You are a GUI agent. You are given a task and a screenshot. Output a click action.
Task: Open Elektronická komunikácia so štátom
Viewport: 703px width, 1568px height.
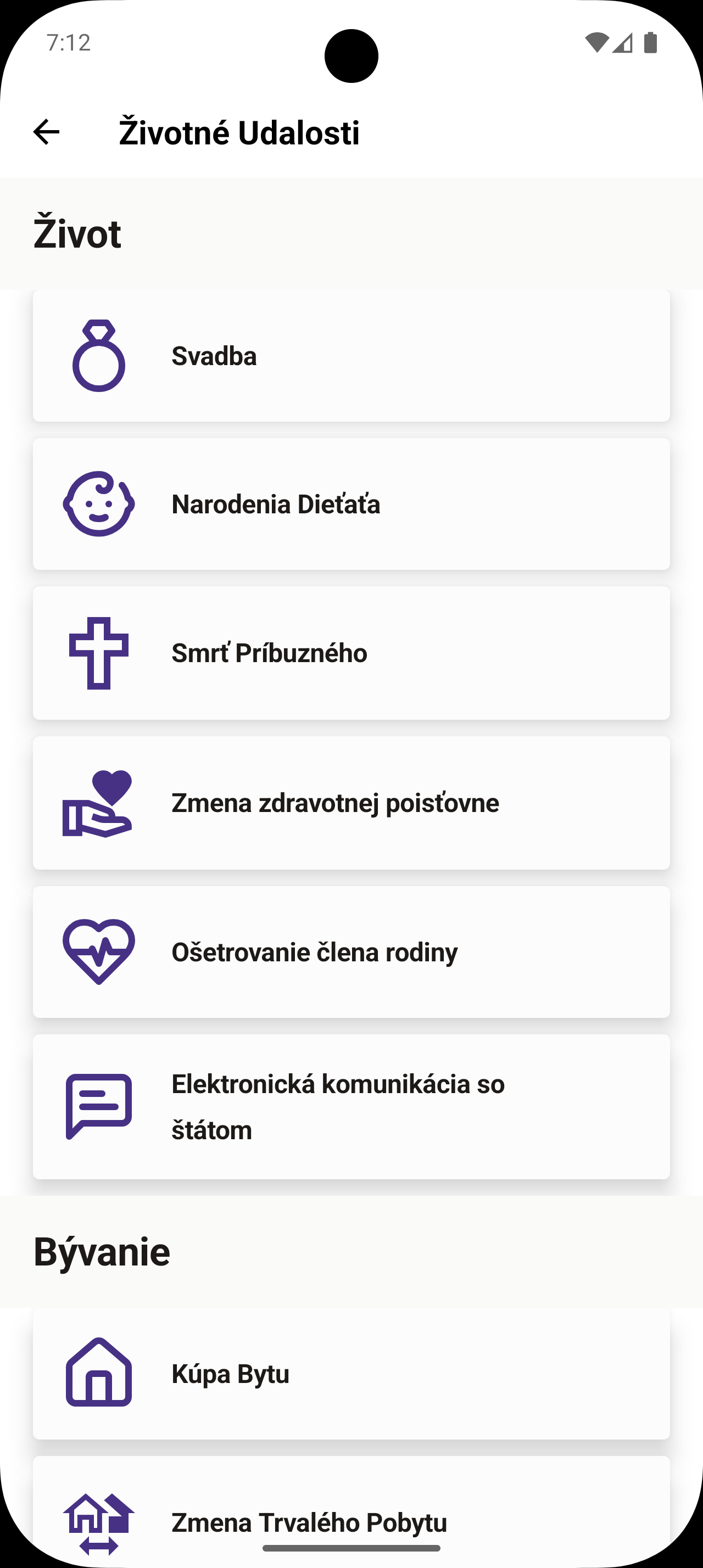coord(351,1106)
